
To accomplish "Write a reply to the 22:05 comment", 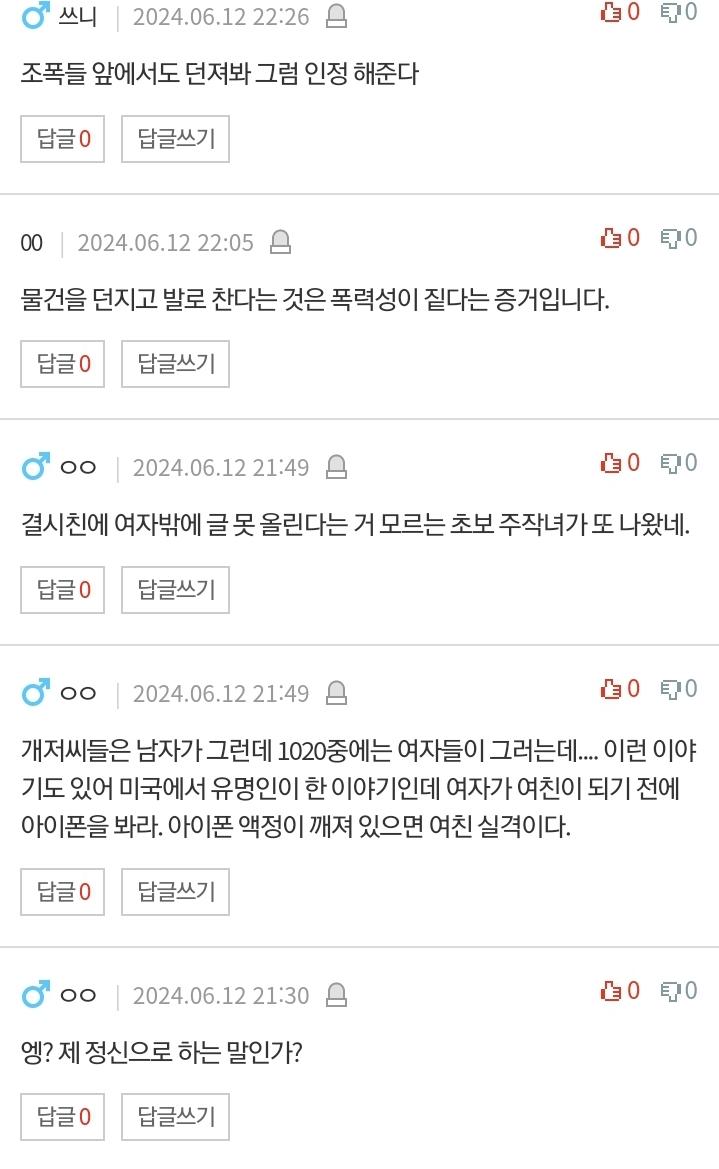I will 175,364.
